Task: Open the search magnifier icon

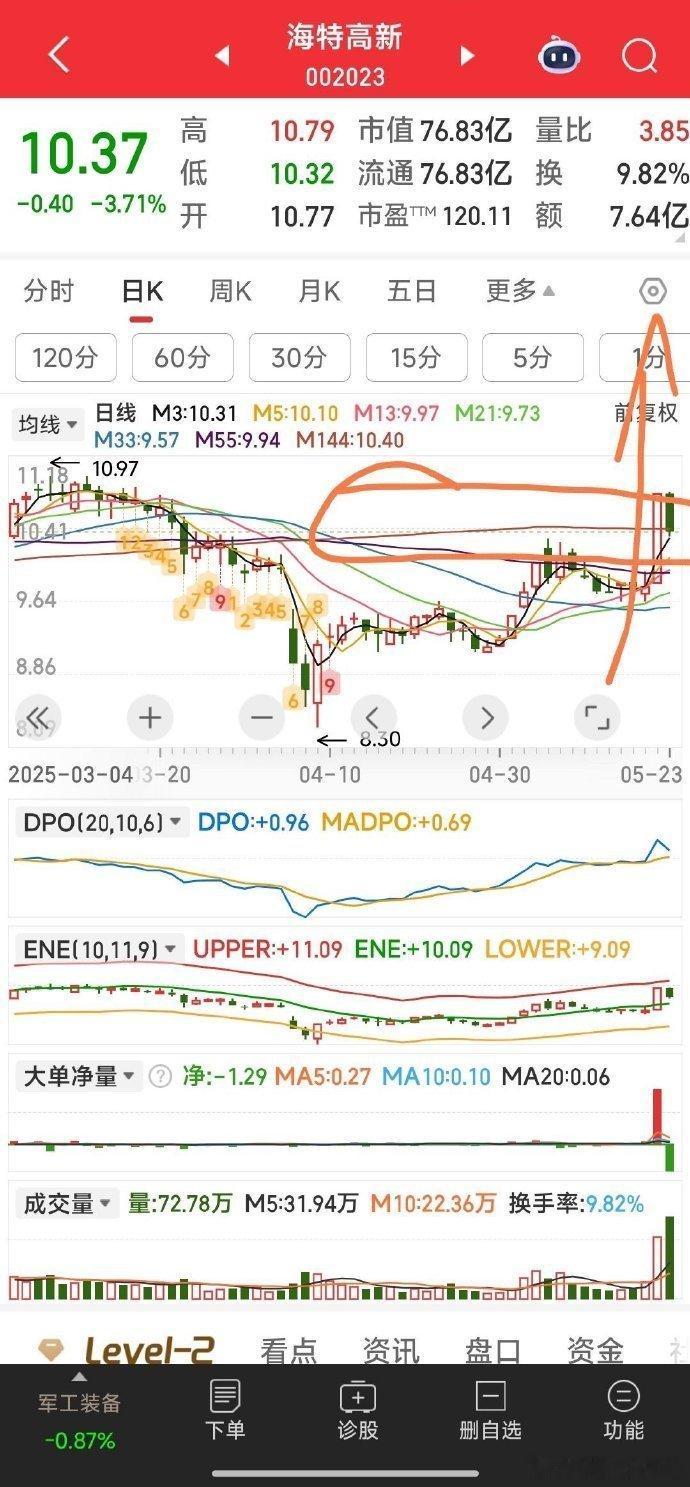Action: click(x=638, y=55)
